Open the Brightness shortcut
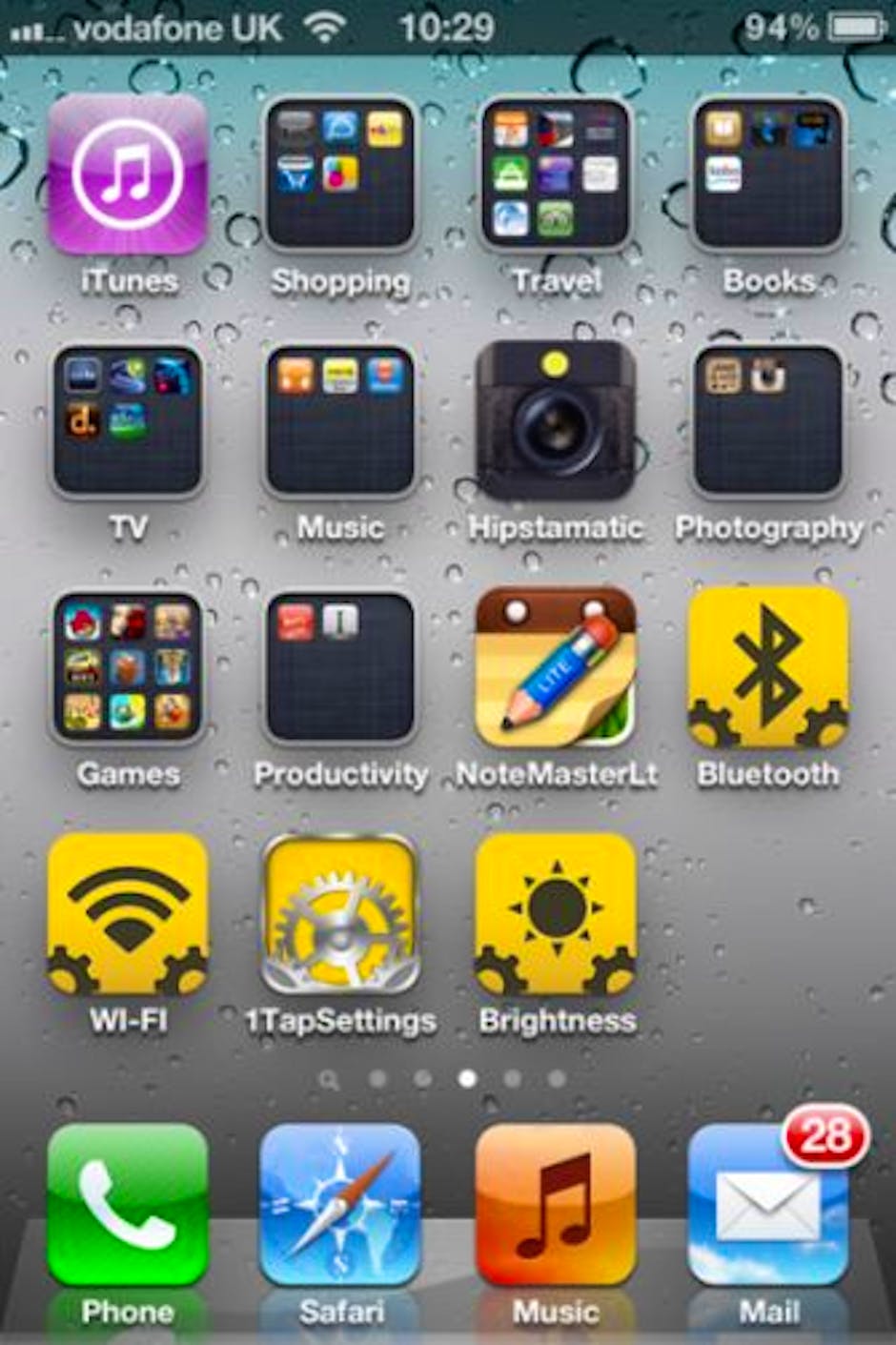This screenshot has height=1345, width=896. point(555,914)
